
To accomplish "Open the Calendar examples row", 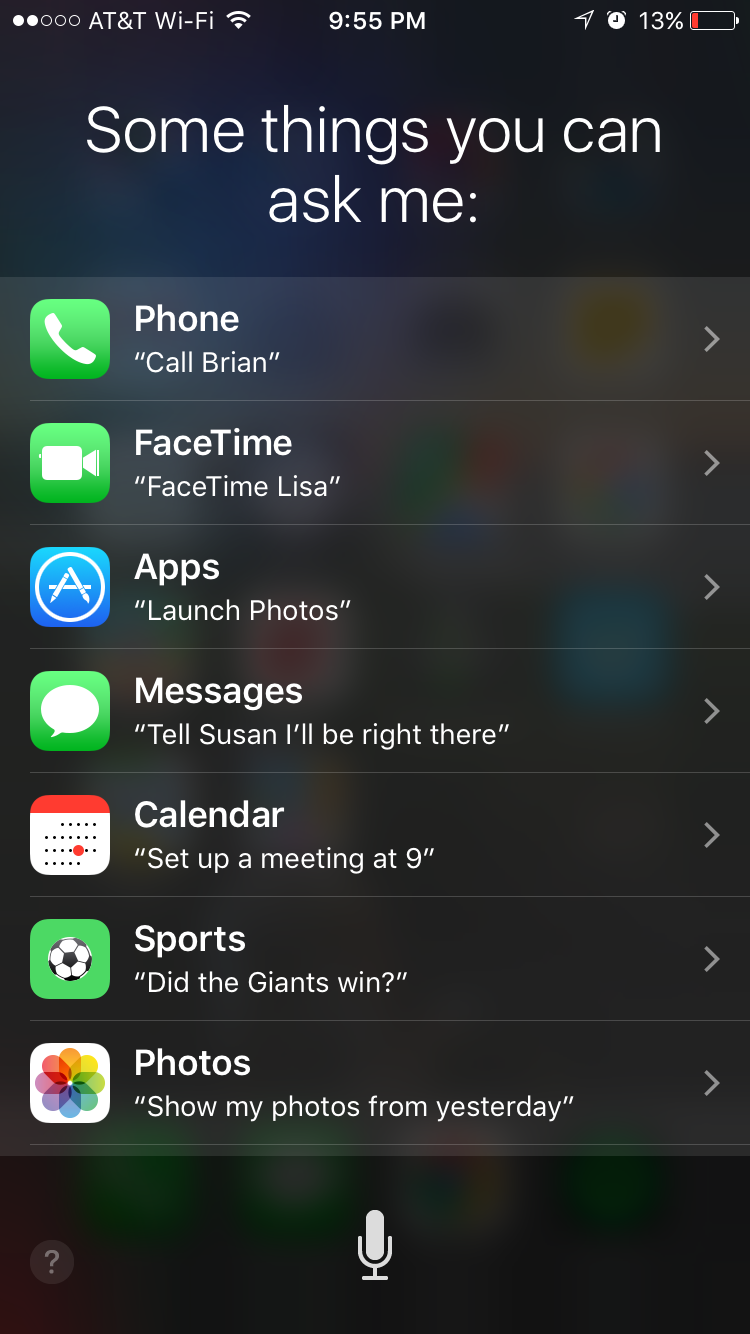I will (375, 835).
